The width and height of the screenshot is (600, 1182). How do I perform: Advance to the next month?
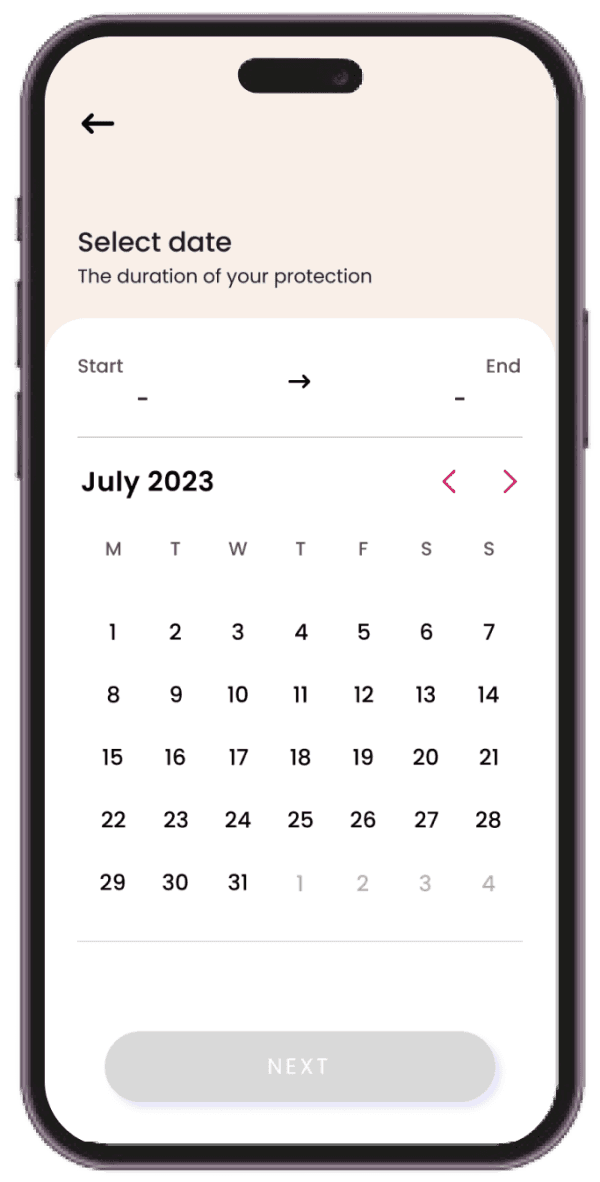click(x=510, y=482)
